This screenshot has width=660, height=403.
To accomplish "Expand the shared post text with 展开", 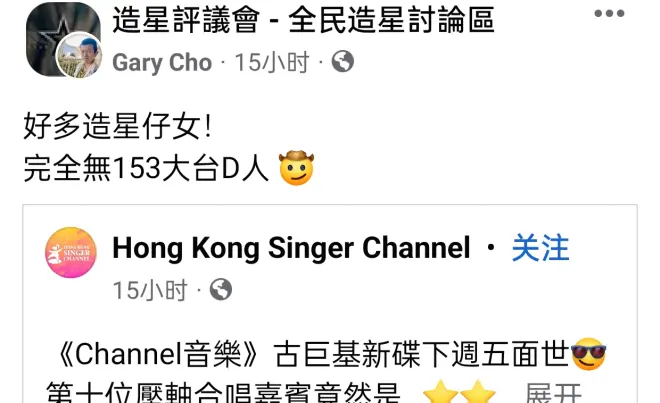I will [x=555, y=393].
